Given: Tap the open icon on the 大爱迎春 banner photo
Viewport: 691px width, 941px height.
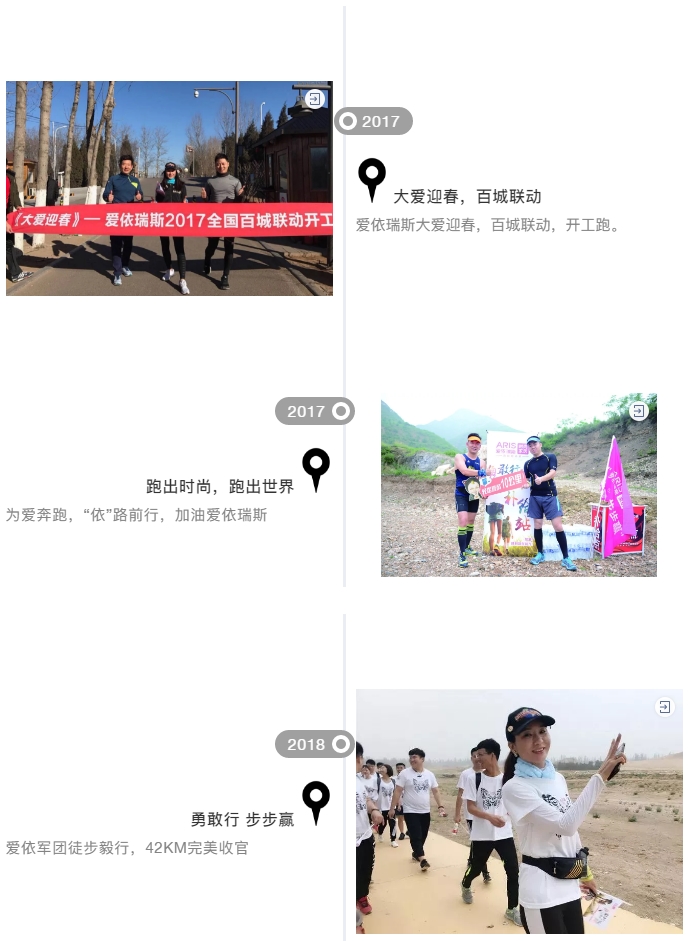Looking at the screenshot, I should (314, 99).
